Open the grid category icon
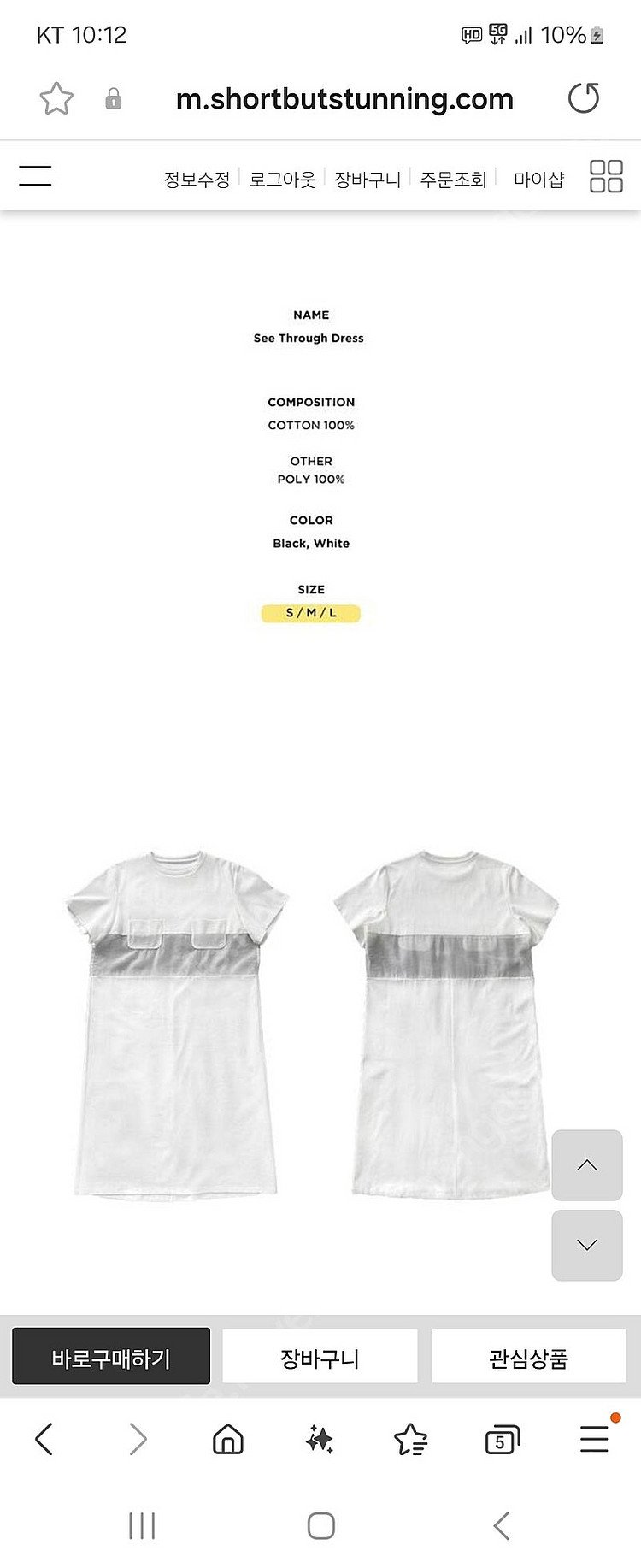641x1568 pixels. point(606,176)
